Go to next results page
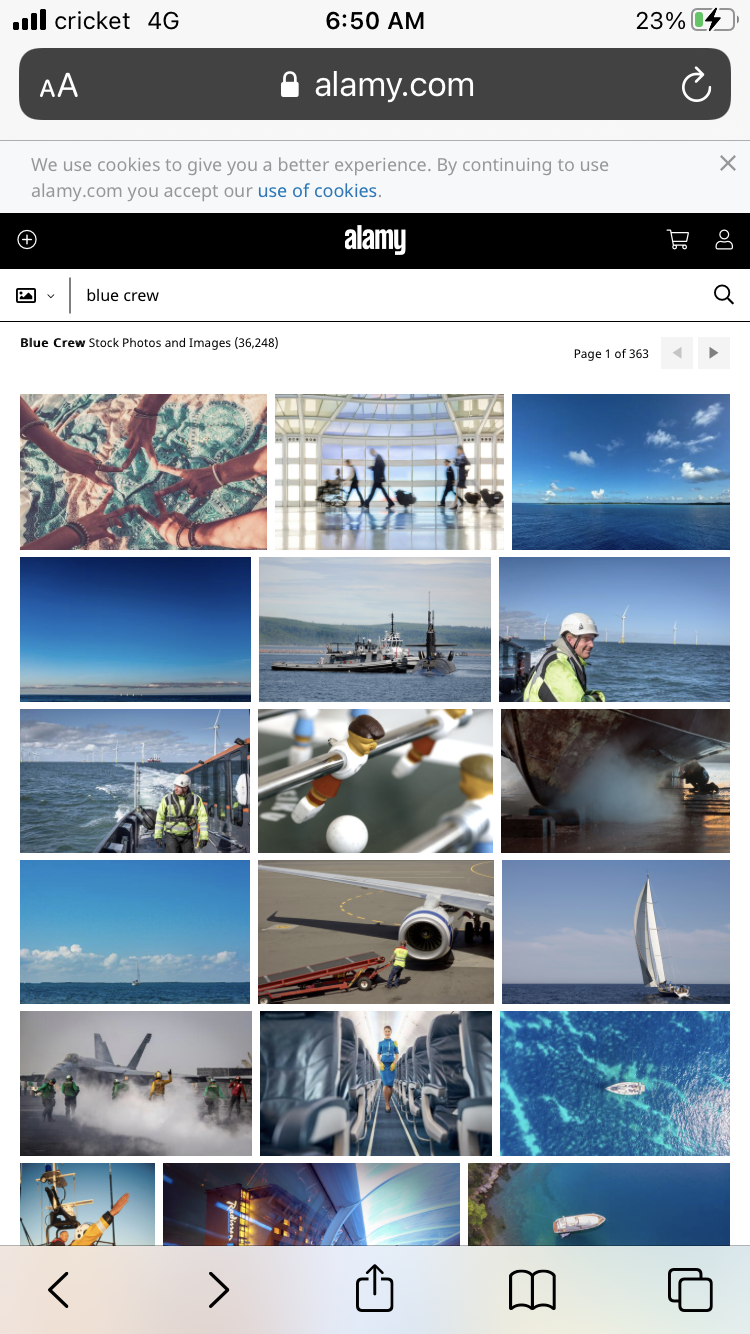Image resolution: width=750 pixels, height=1334 pixels. pos(714,353)
